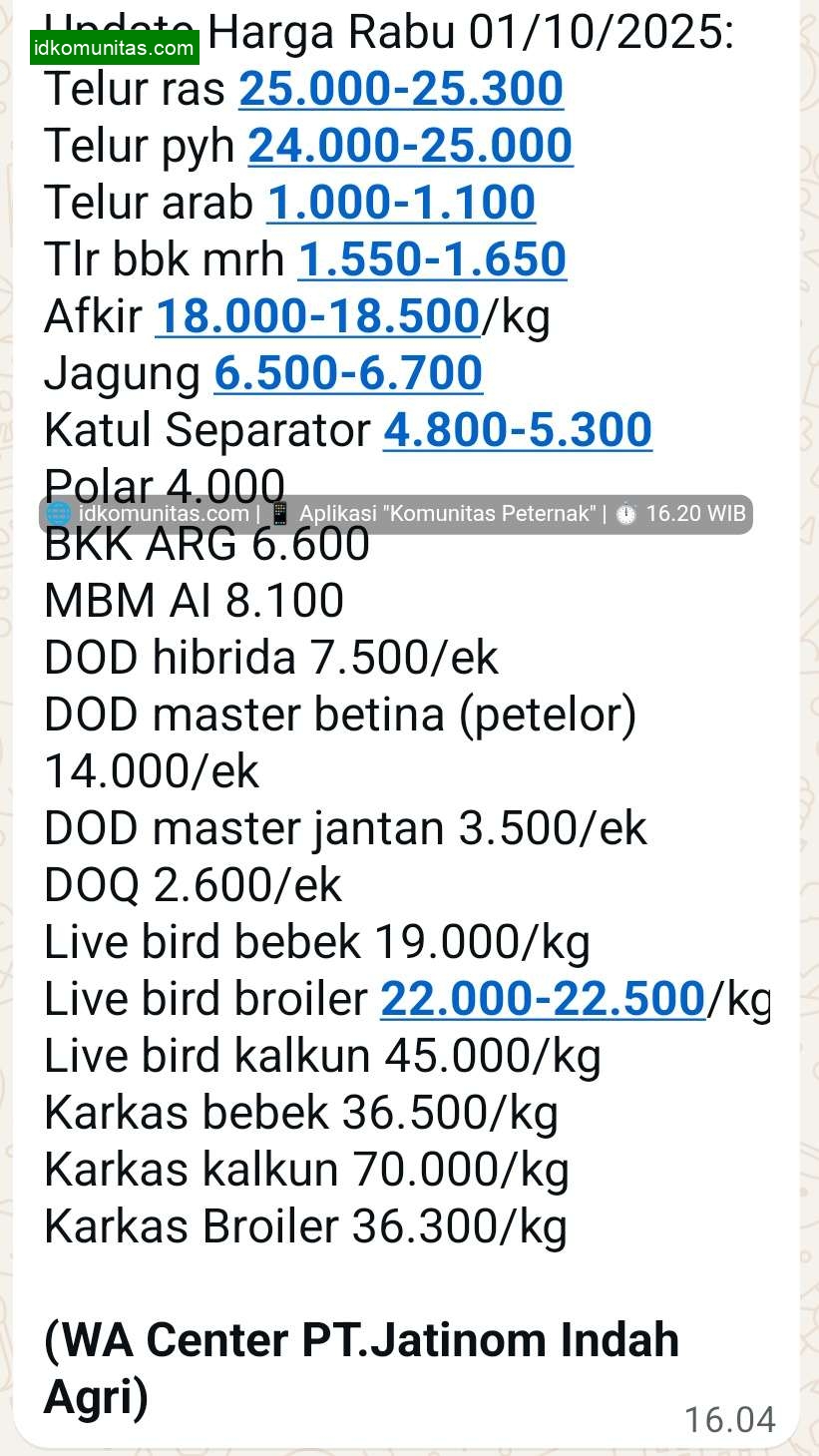
Task: Open the Katul Separator 4.800-5.300 link
Action: point(518,431)
